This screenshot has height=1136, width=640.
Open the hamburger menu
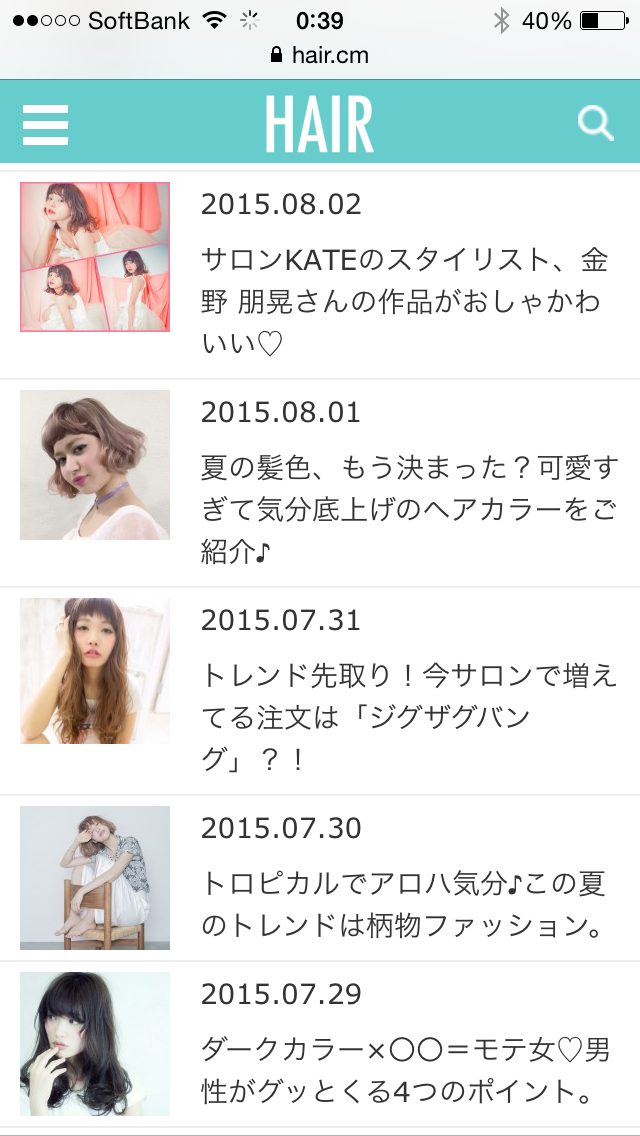click(45, 124)
